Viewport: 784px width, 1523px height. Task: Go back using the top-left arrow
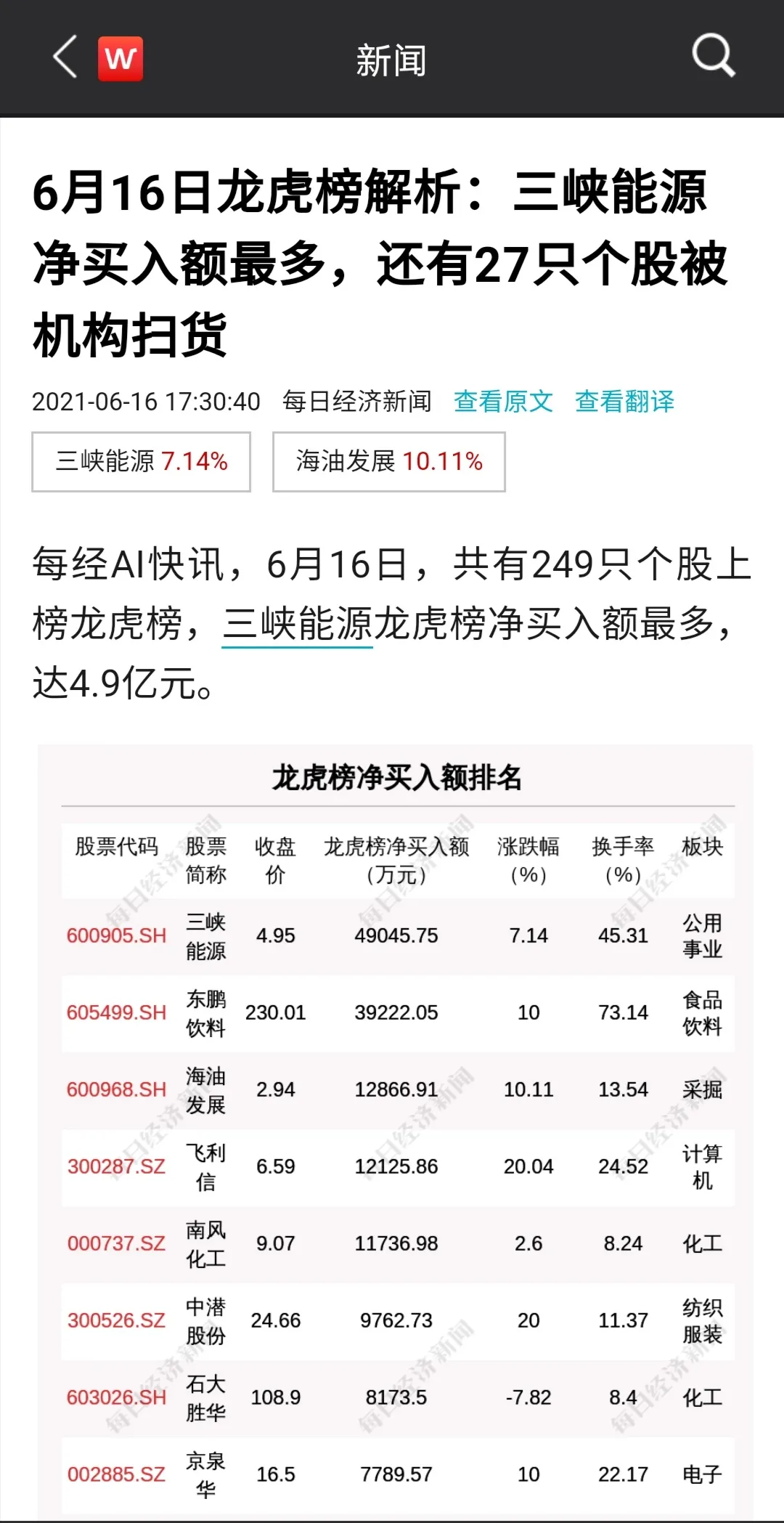click(x=65, y=58)
